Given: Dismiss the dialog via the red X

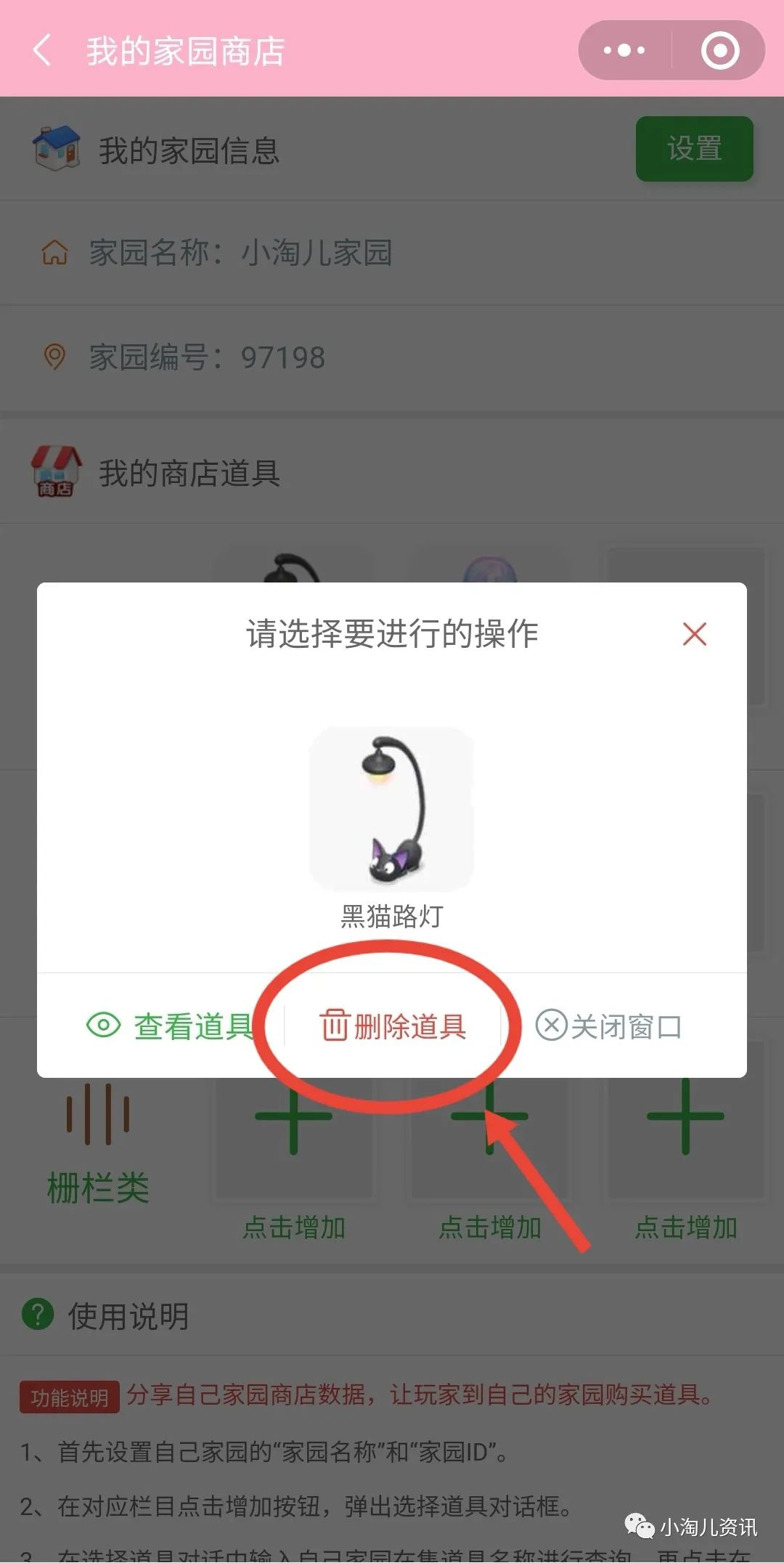Looking at the screenshot, I should point(693,635).
